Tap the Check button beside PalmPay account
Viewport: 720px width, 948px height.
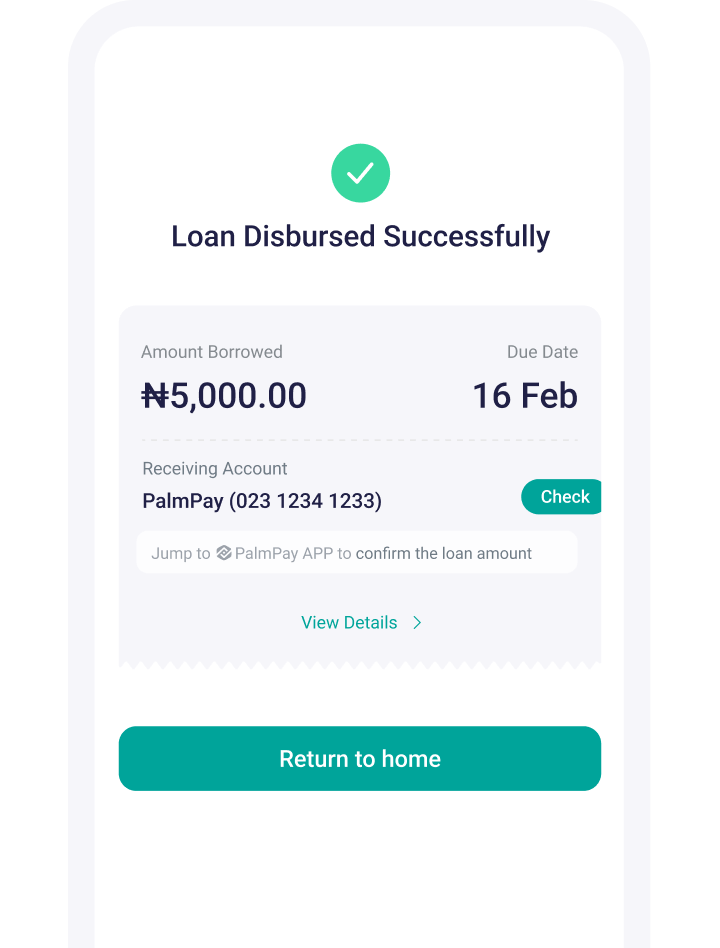[563, 497]
